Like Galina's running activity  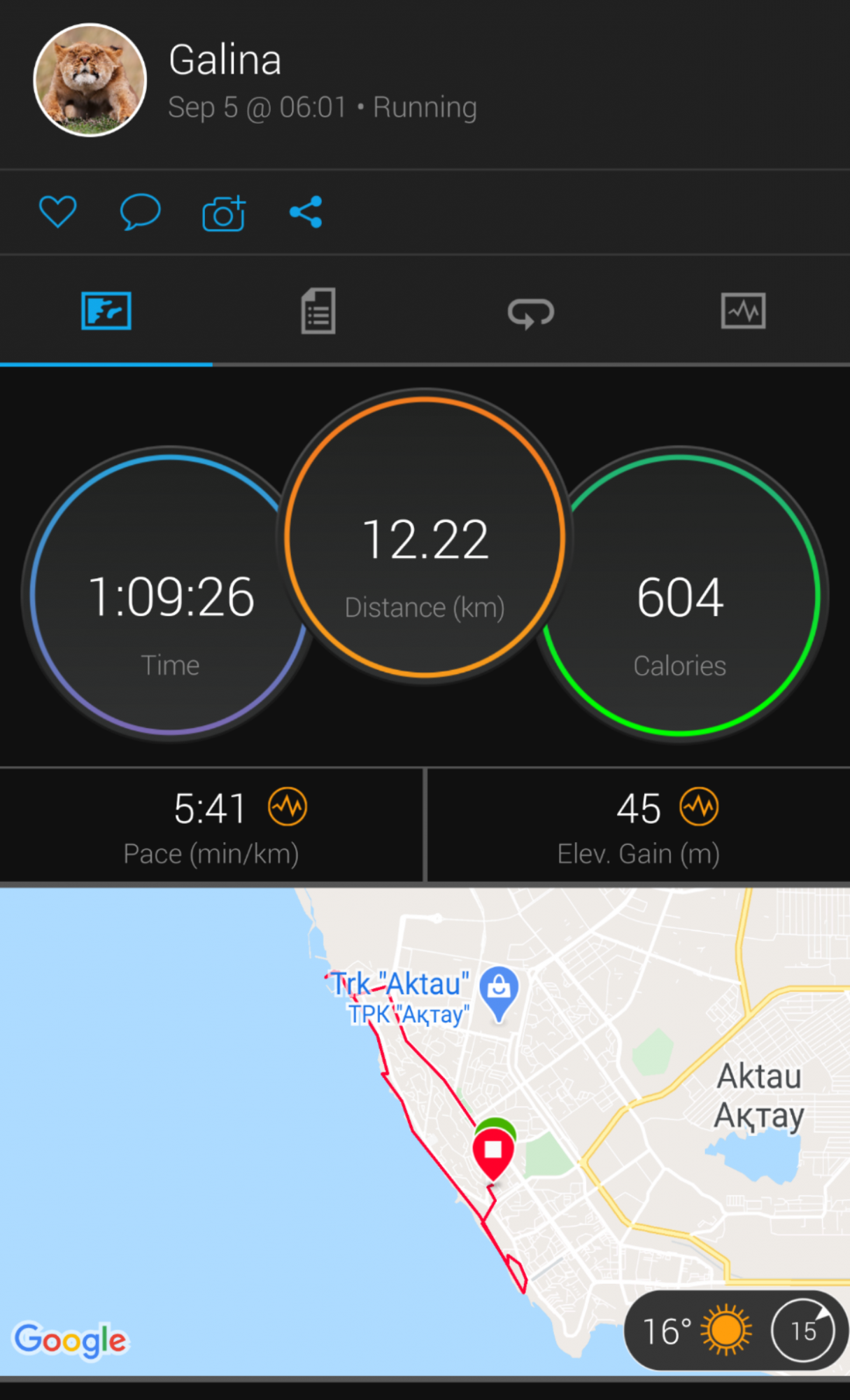57,212
